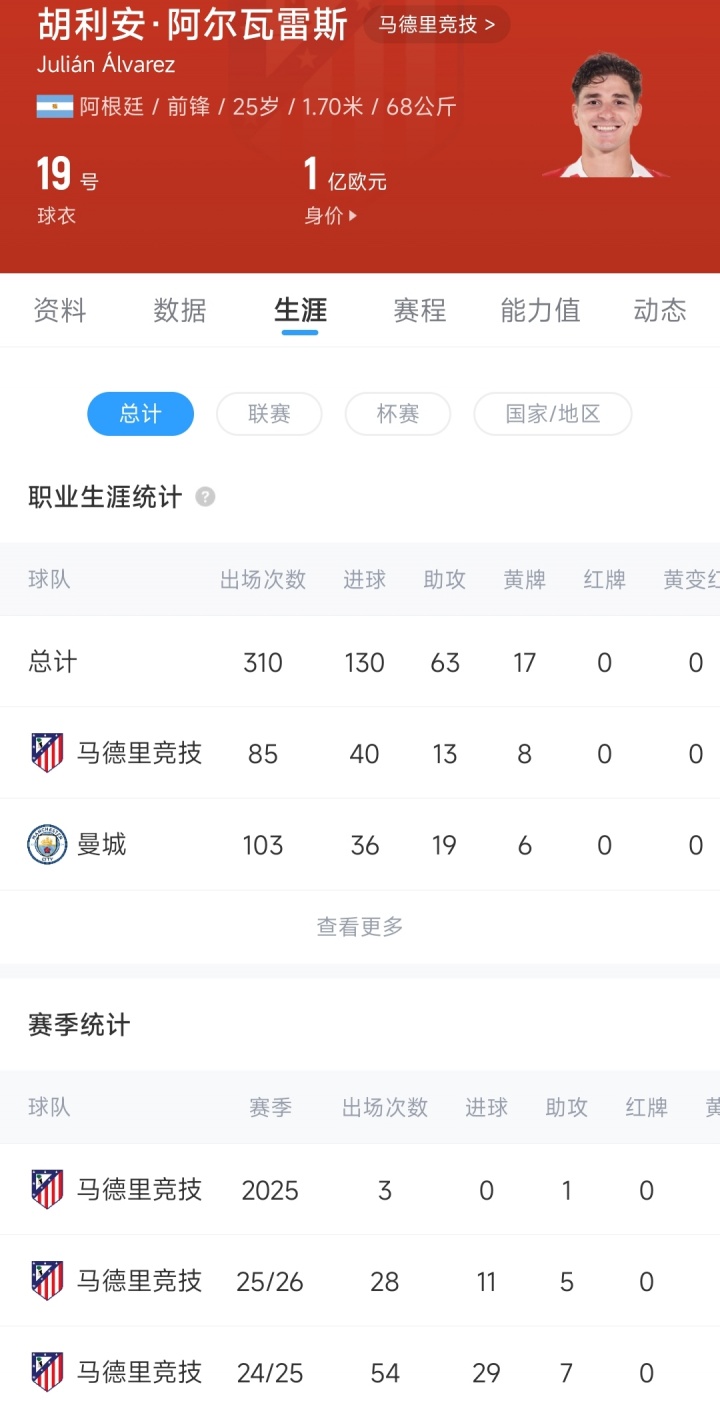Open the 能力值 tab
This screenshot has height=1417, width=720.
tap(539, 311)
